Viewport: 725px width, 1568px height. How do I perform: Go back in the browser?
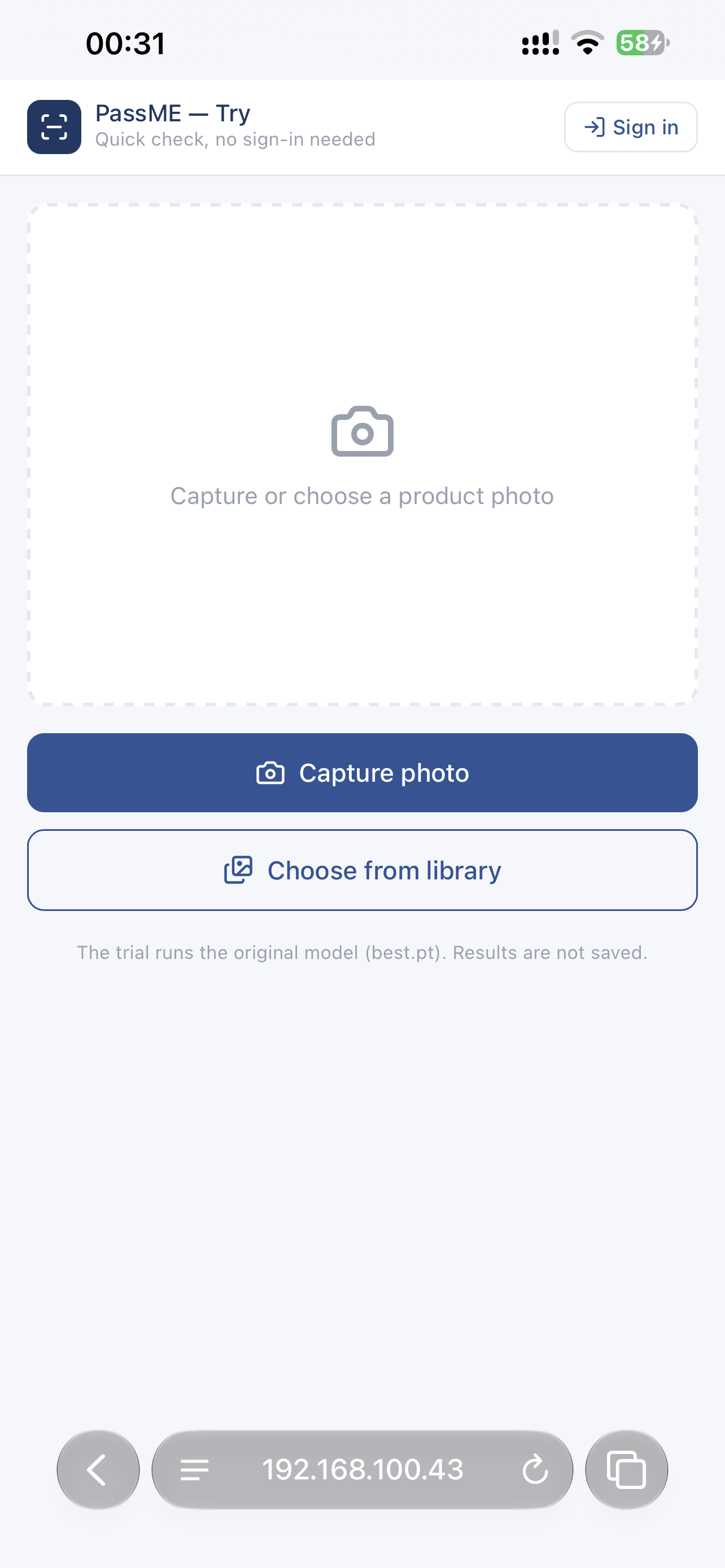(98, 1469)
